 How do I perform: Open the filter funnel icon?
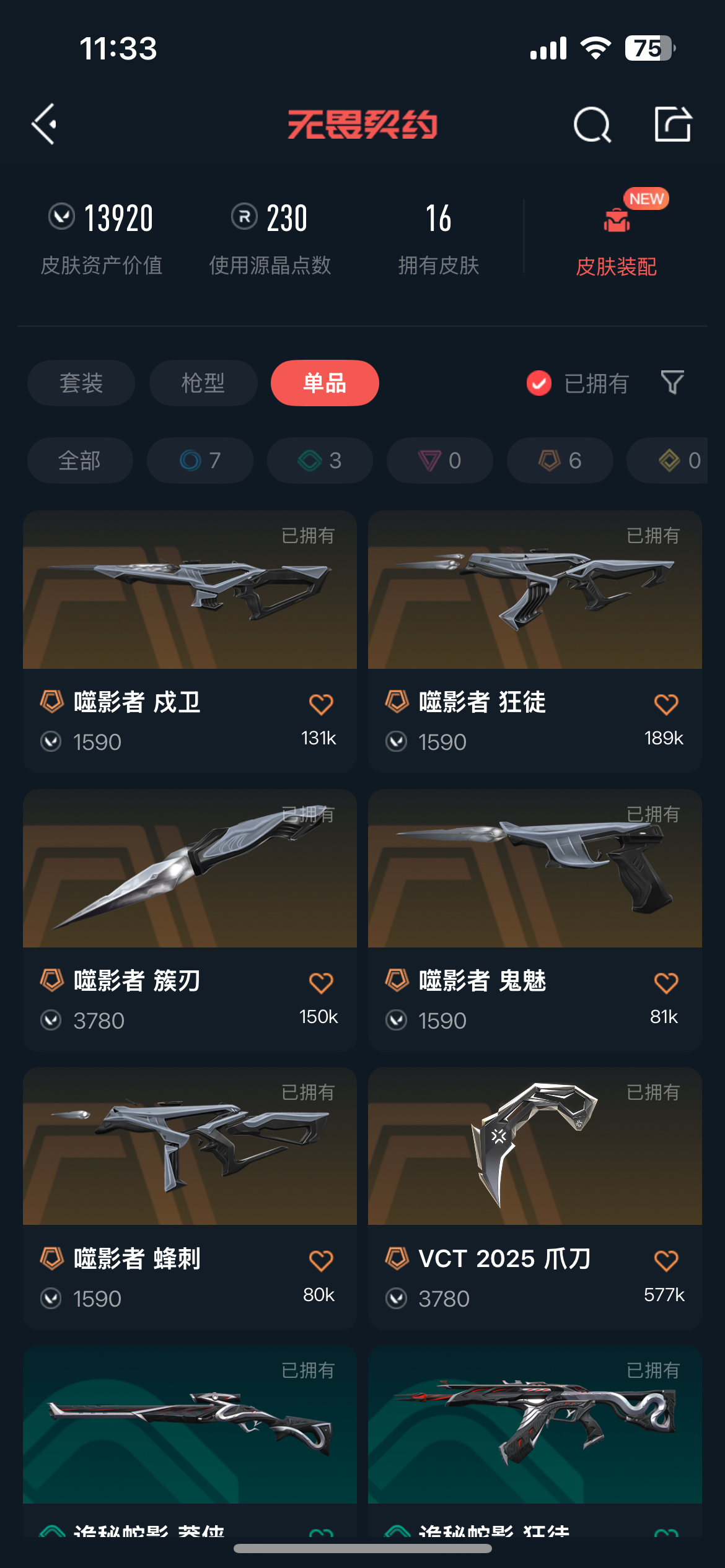(672, 383)
